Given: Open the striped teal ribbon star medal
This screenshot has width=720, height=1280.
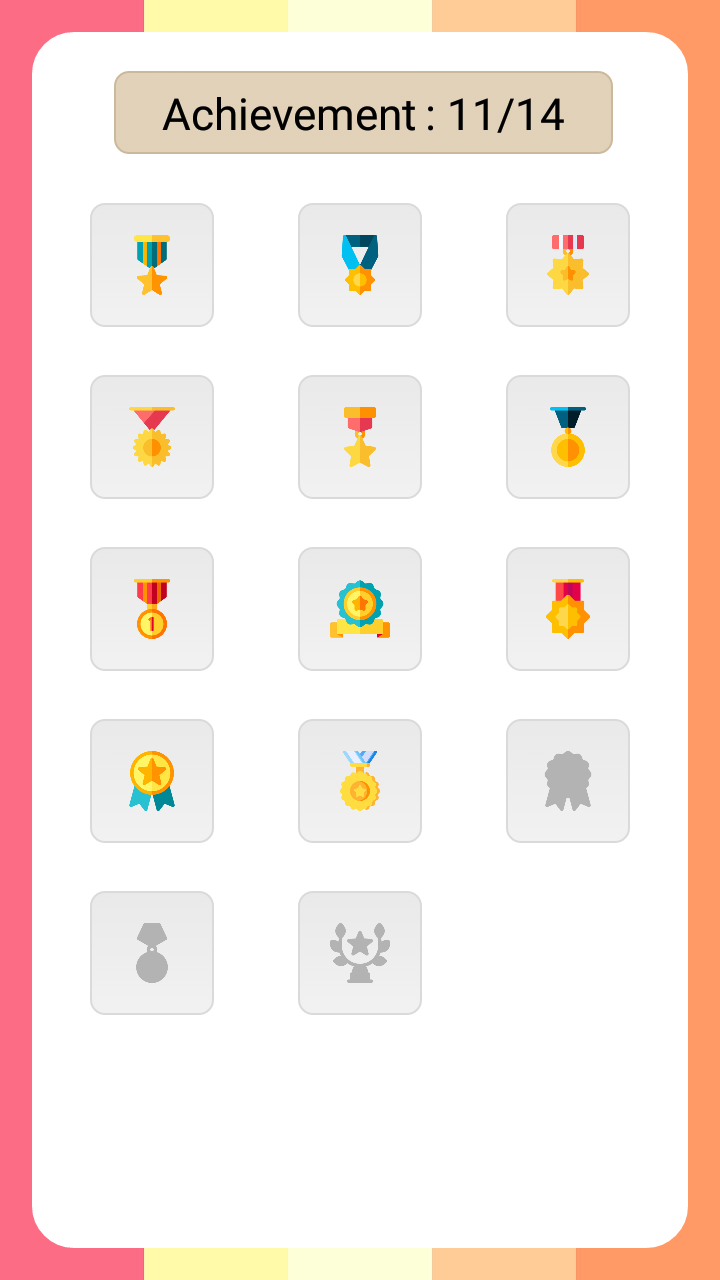Looking at the screenshot, I should coord(152,265).
